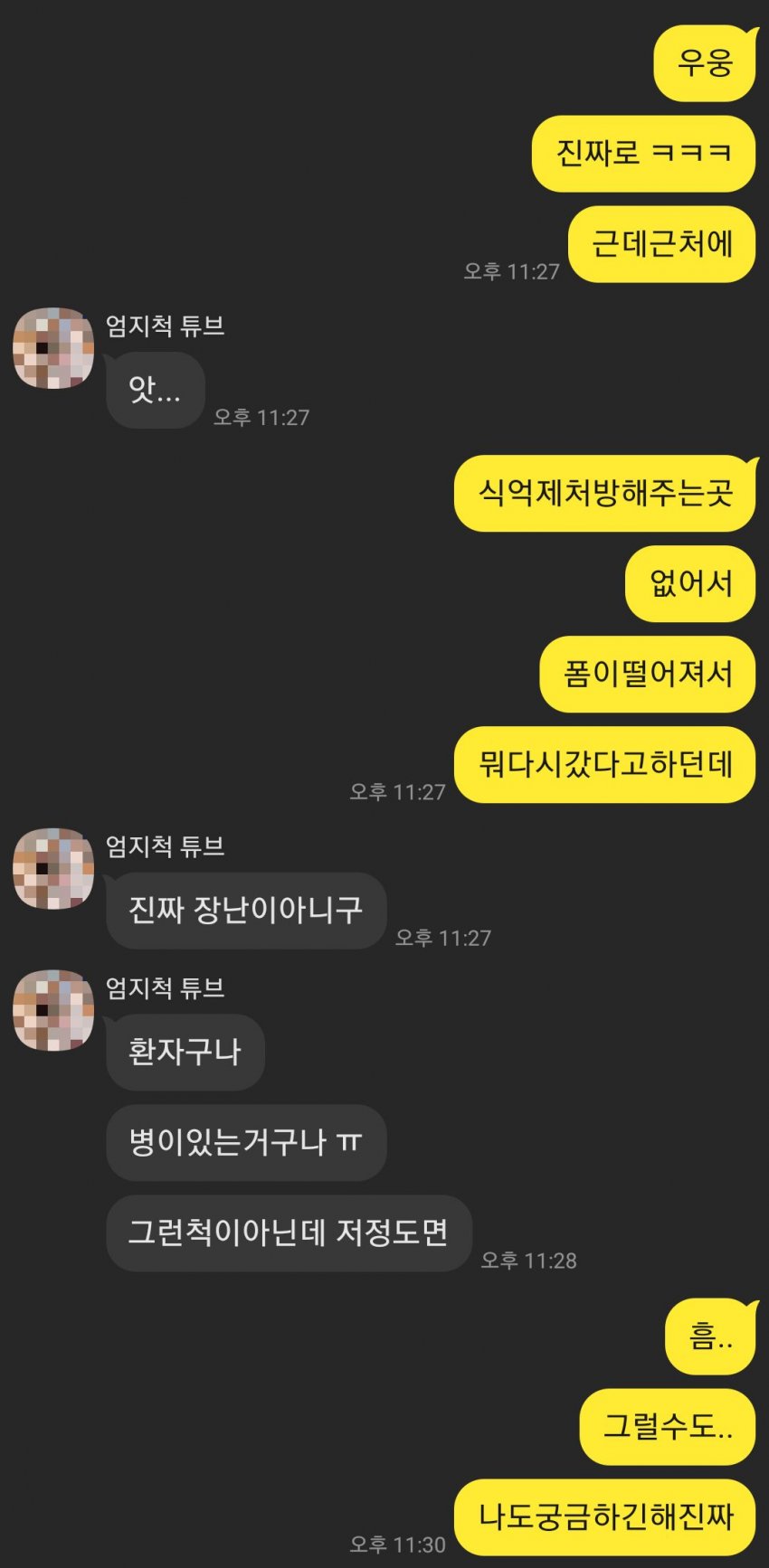This screenshot has width=769, height=1568.
Task: Tap the avatar beside the 진짜 장난이아니구 message
Action: tap(53, 868)
